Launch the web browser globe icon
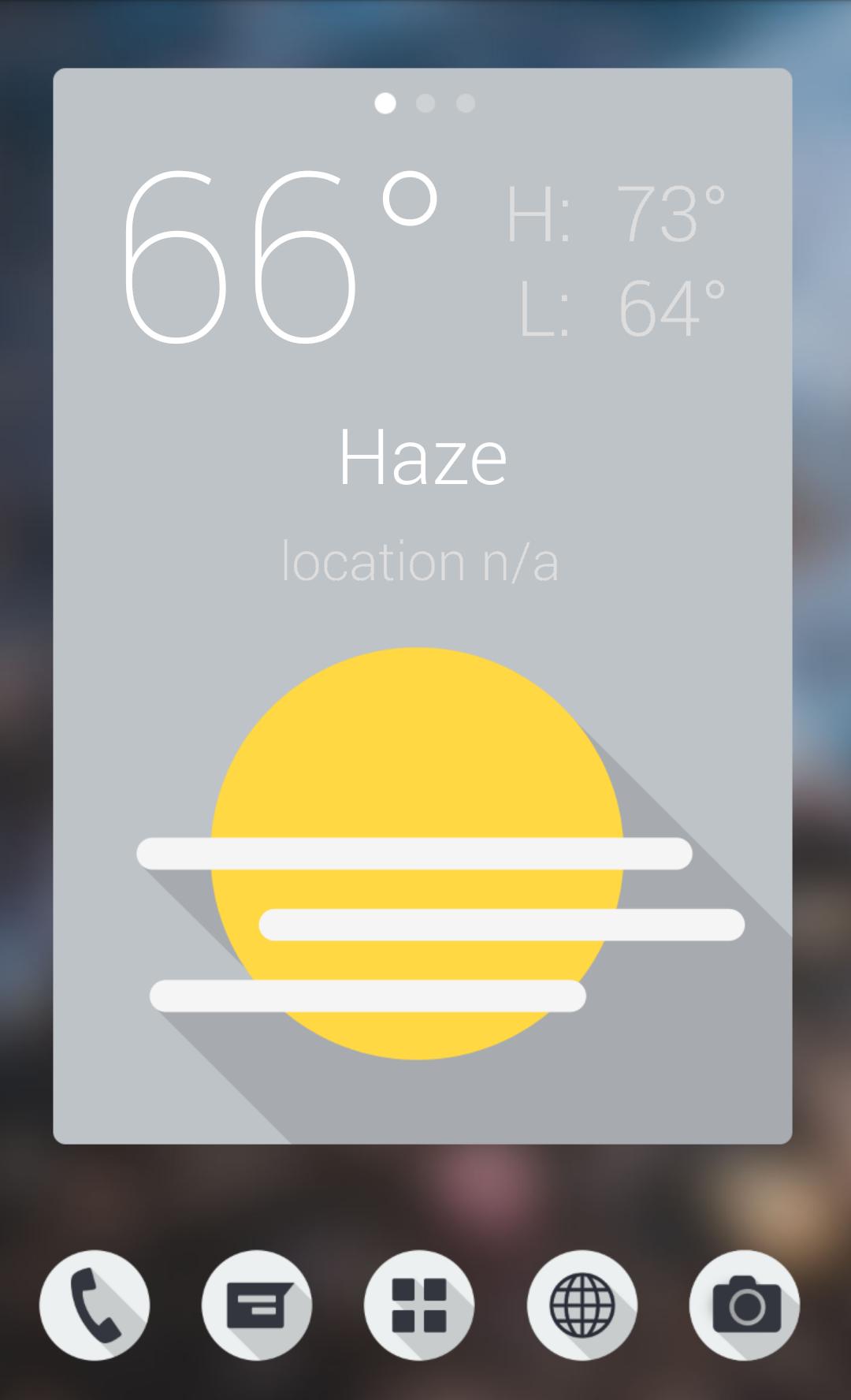Image resolution: width=851 pixels, height=1400 pixels. [582, 1305]
